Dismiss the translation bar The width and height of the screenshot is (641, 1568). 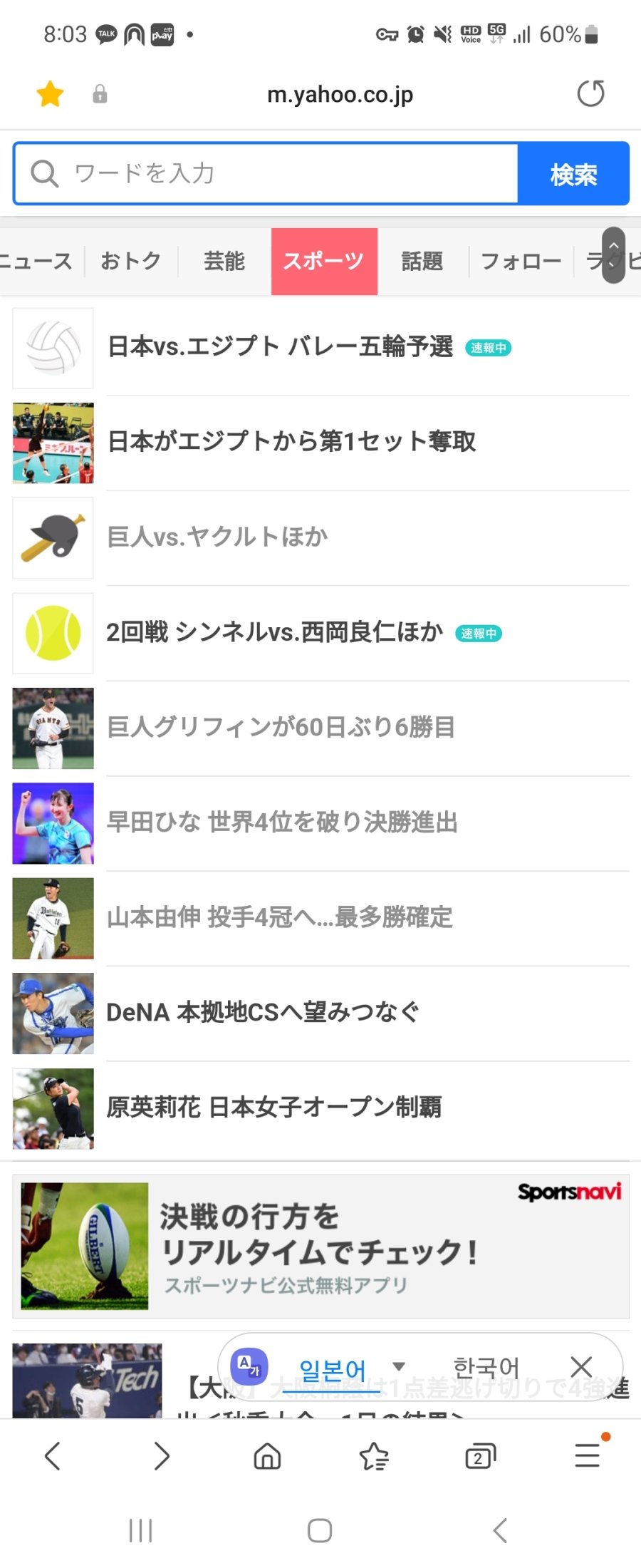pyautogui.click(x=581, y=1366)
